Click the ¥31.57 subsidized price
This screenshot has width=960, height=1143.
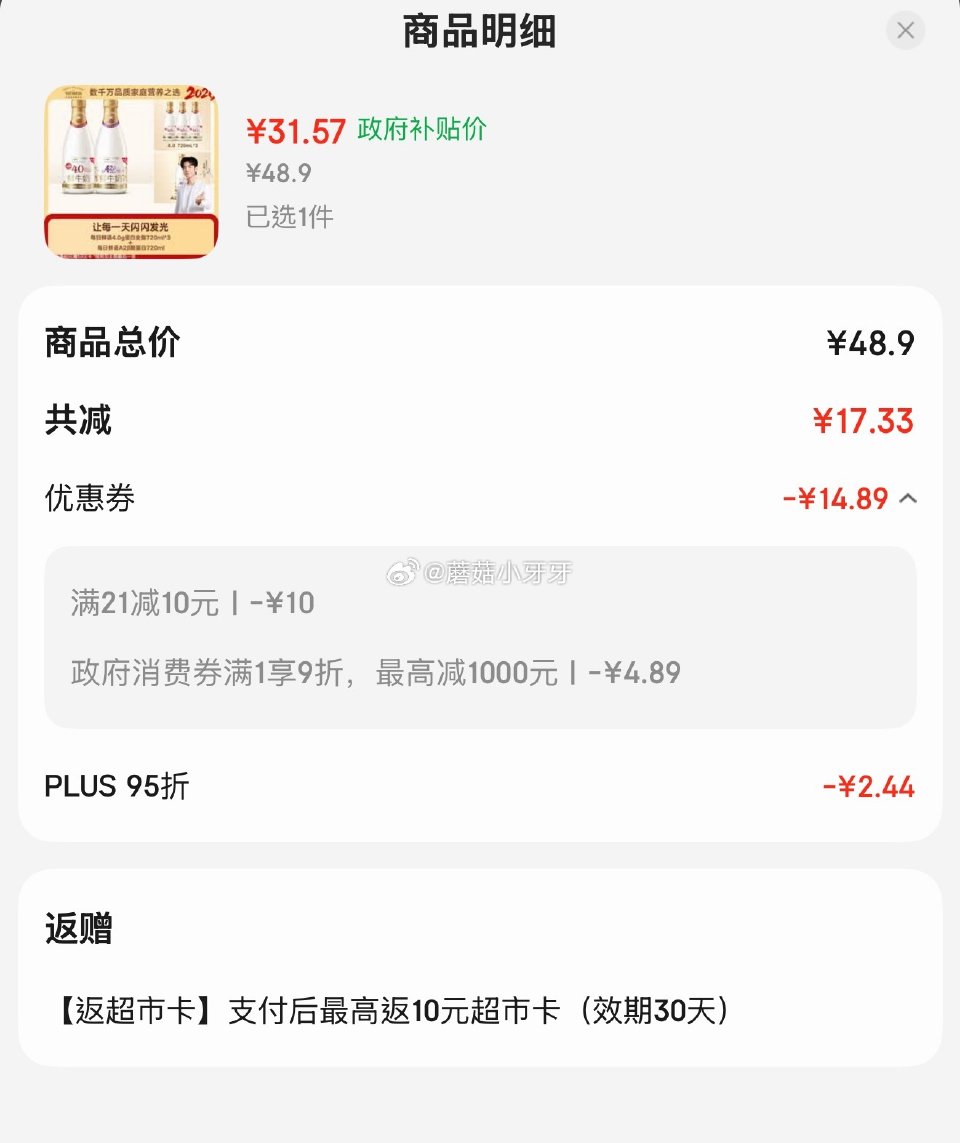point(297,130)
